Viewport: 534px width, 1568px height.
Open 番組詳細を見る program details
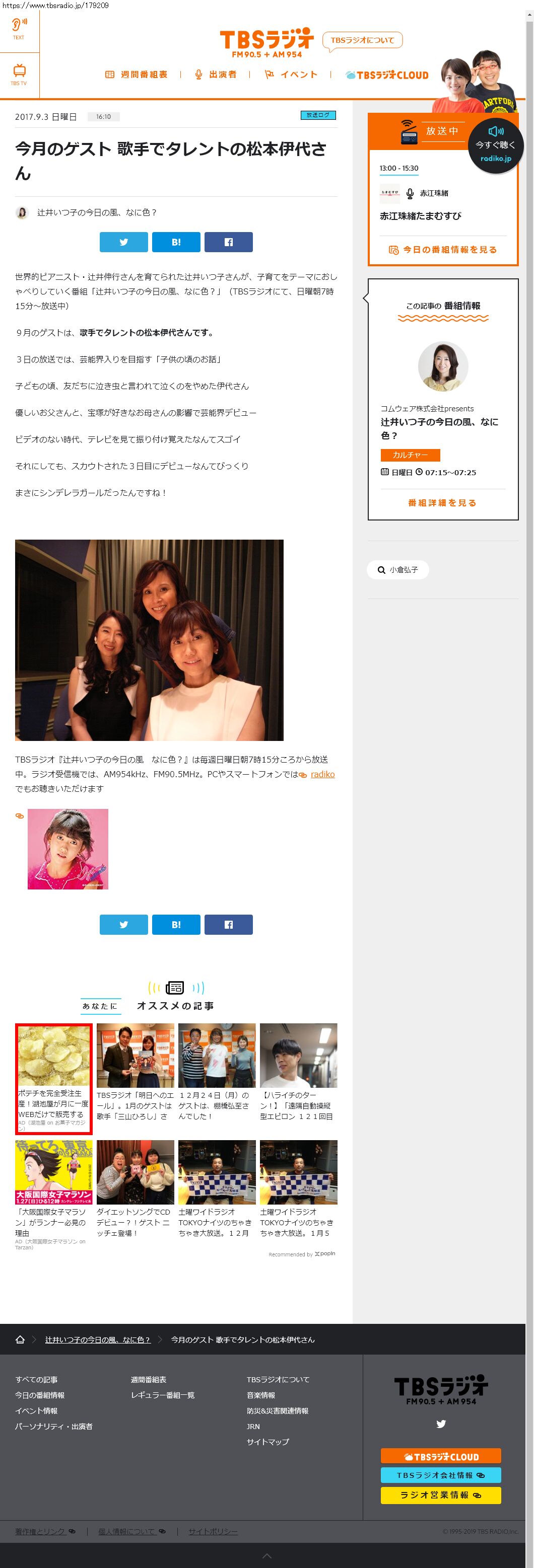click(x=443, y=503)
